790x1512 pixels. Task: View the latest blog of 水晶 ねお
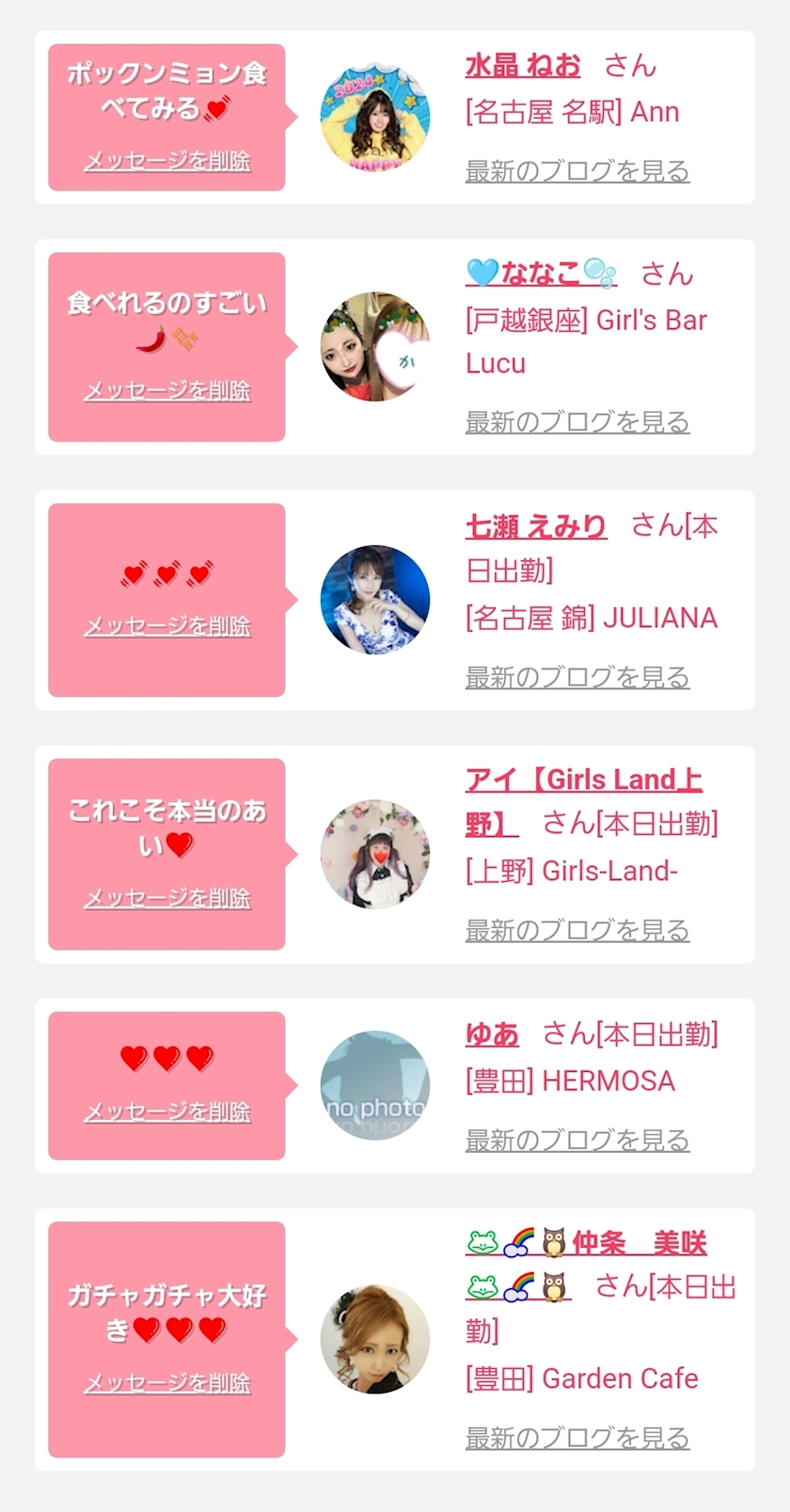(577, 171)
